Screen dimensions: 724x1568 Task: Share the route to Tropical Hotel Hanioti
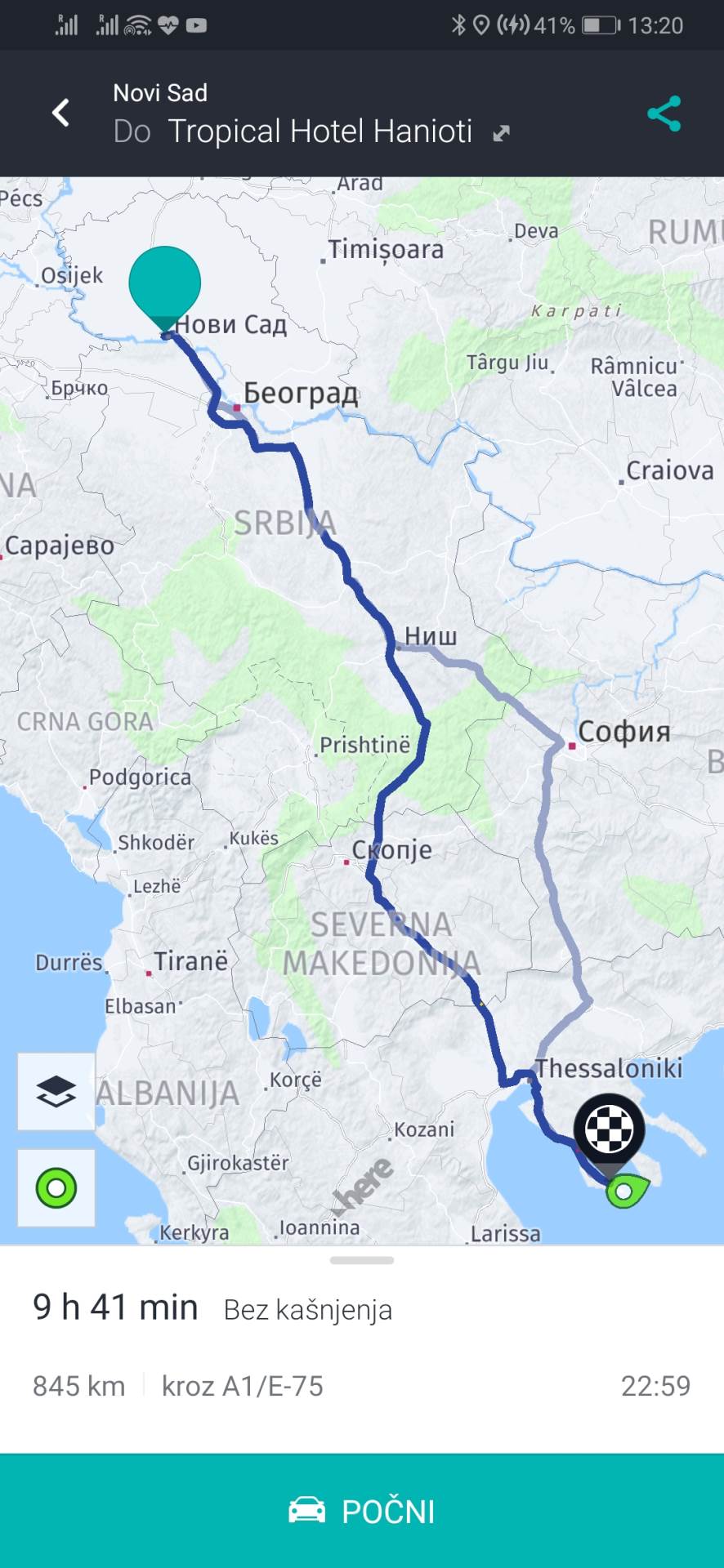(x=664, y=114)
